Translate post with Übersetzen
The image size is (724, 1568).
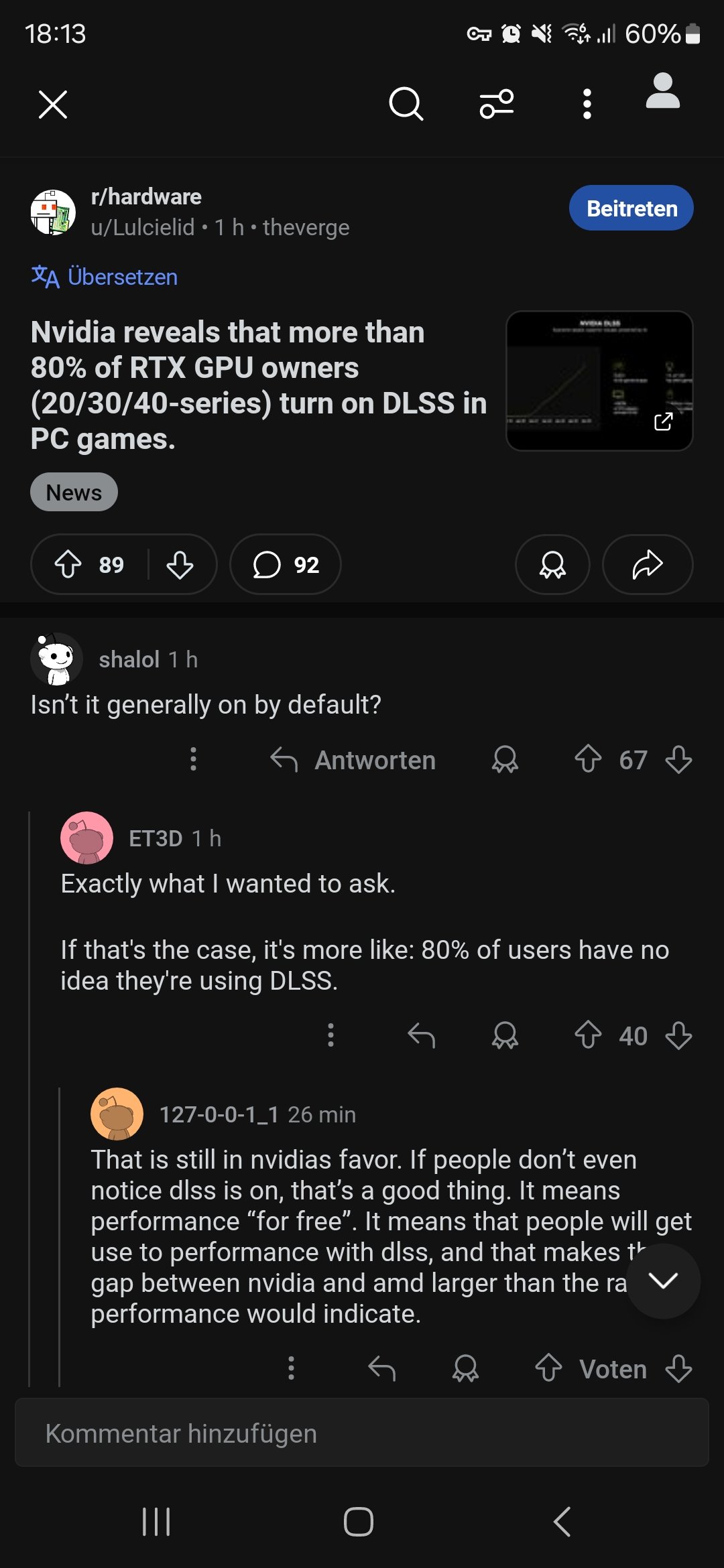[x=105, y=277]
